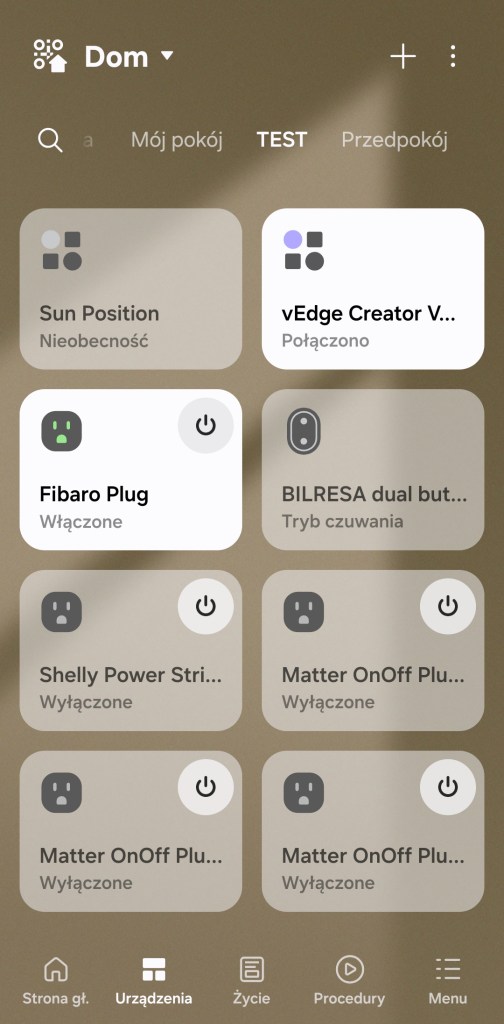Viewport: 504px width, 1024px height.
Task: Open the Menu tab
Action: coord(448,980)
